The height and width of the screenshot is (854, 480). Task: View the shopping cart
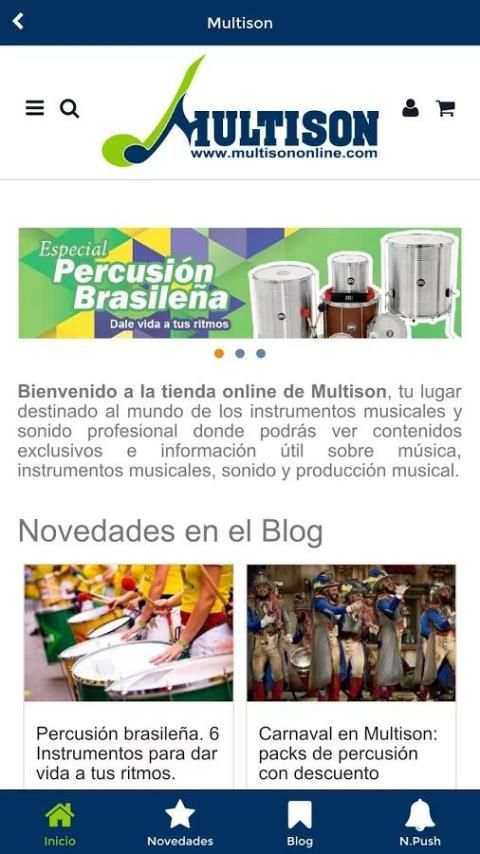point(446,108)
